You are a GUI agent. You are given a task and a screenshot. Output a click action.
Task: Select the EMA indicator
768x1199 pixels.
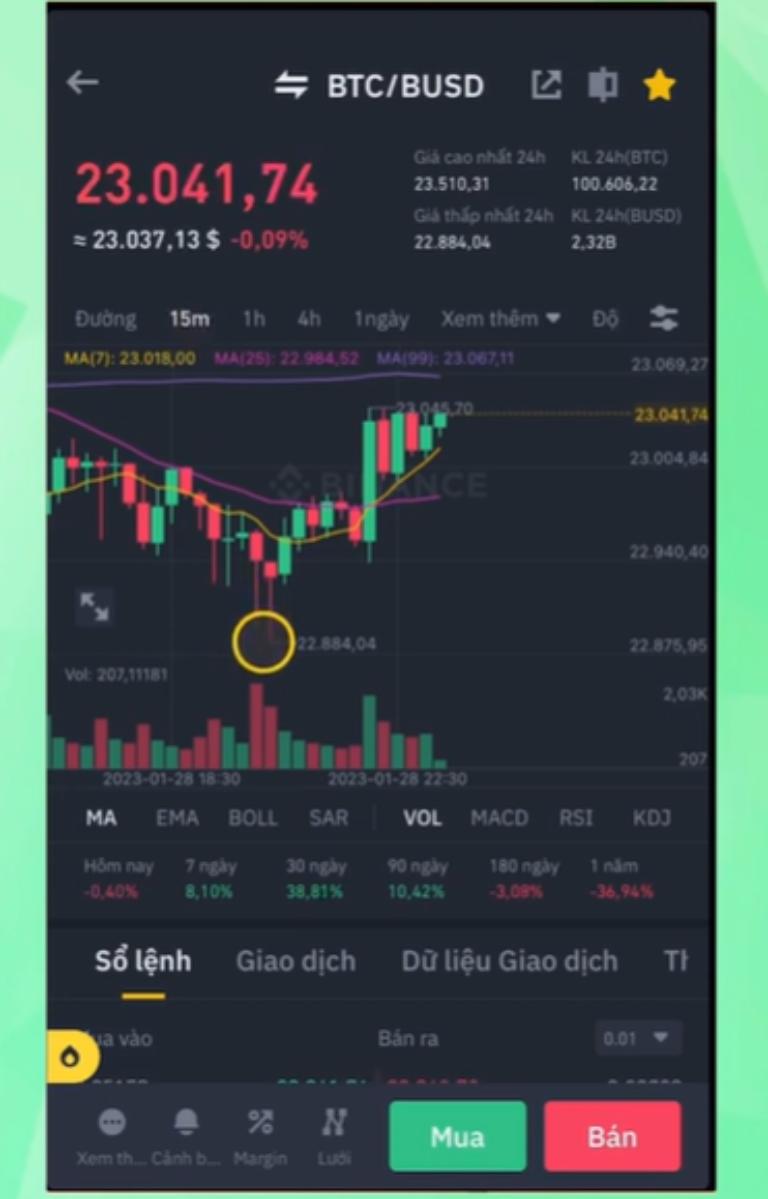pyautogui.click(x=177, y=818)
